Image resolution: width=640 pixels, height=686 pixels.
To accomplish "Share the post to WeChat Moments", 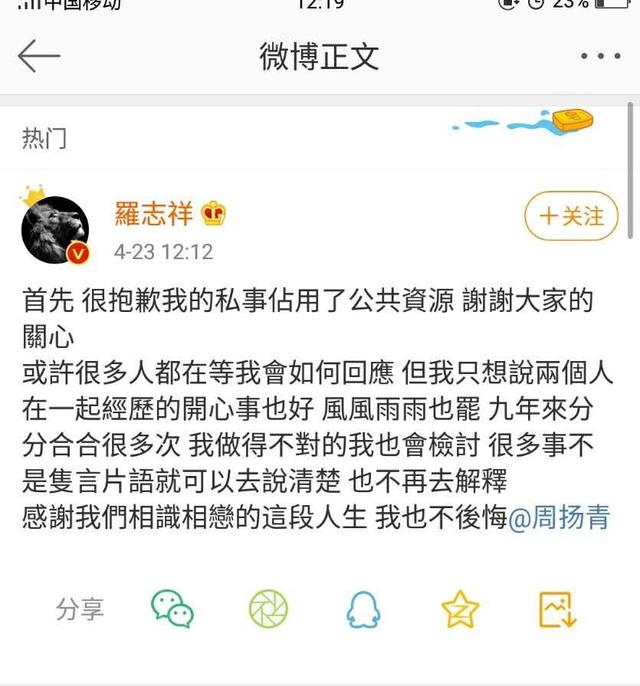I will click(x=268, y=608).
